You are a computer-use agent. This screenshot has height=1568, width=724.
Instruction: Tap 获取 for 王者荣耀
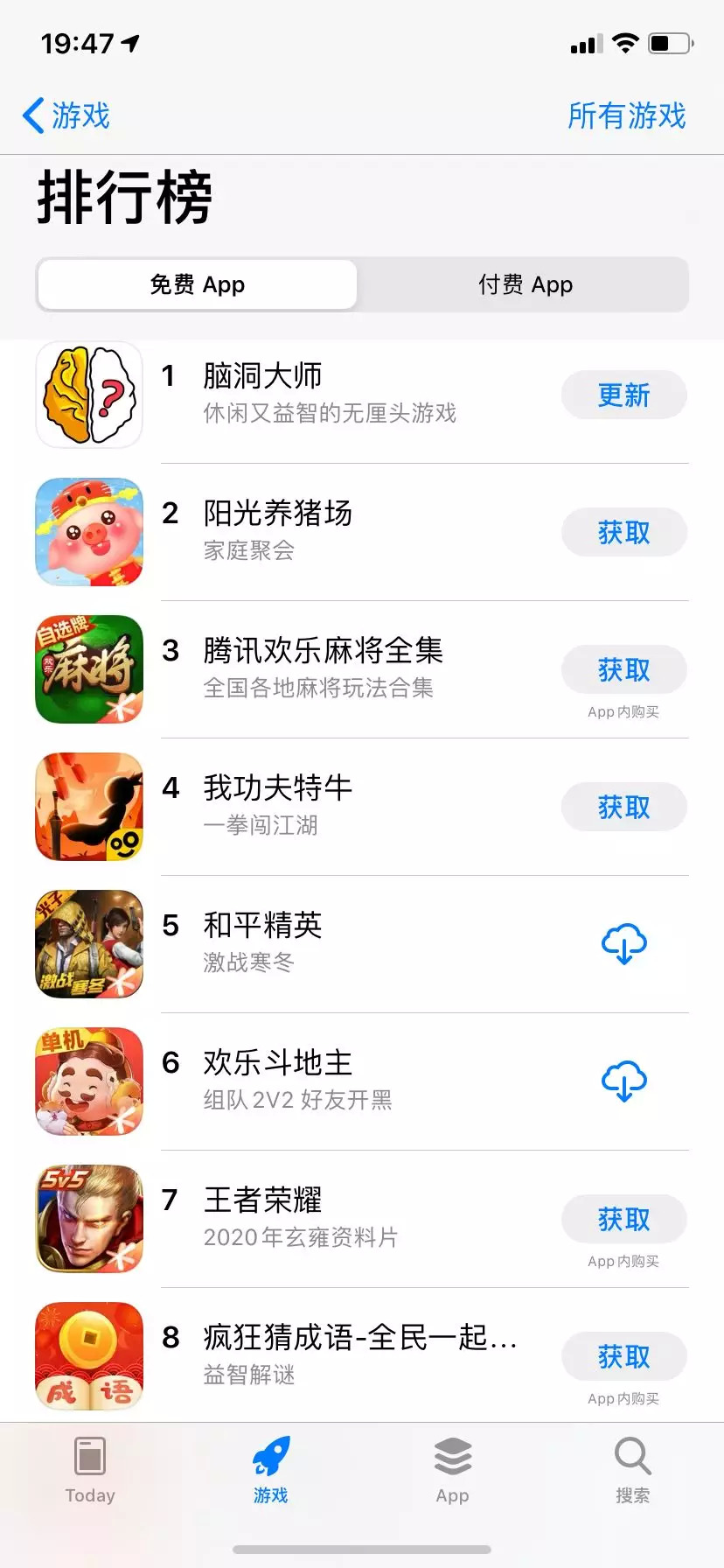coord(623,1219)
